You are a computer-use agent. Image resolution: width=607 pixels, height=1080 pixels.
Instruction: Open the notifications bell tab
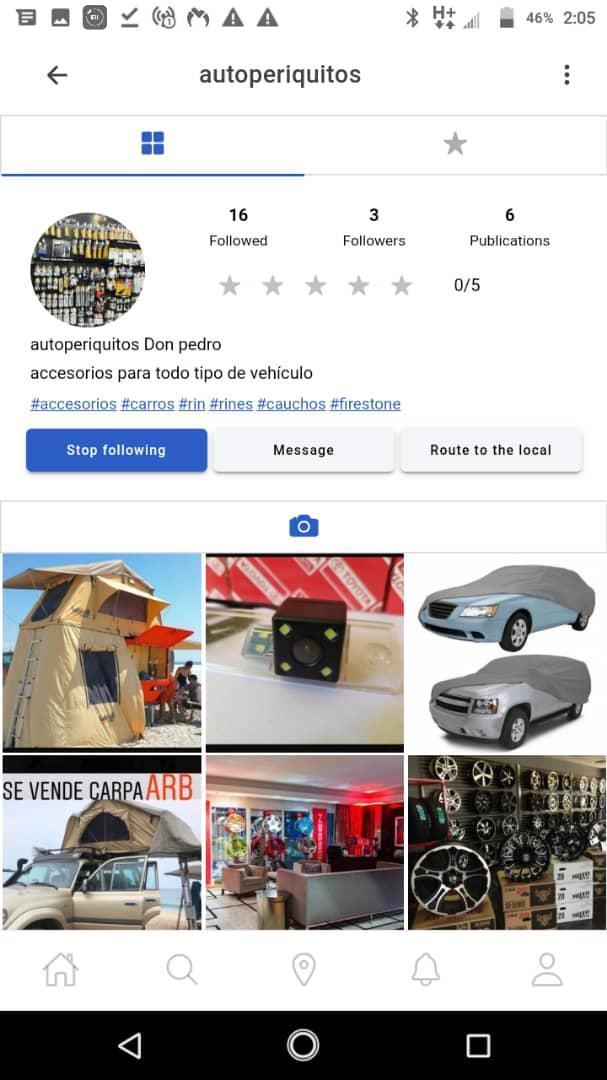[425, 969]
